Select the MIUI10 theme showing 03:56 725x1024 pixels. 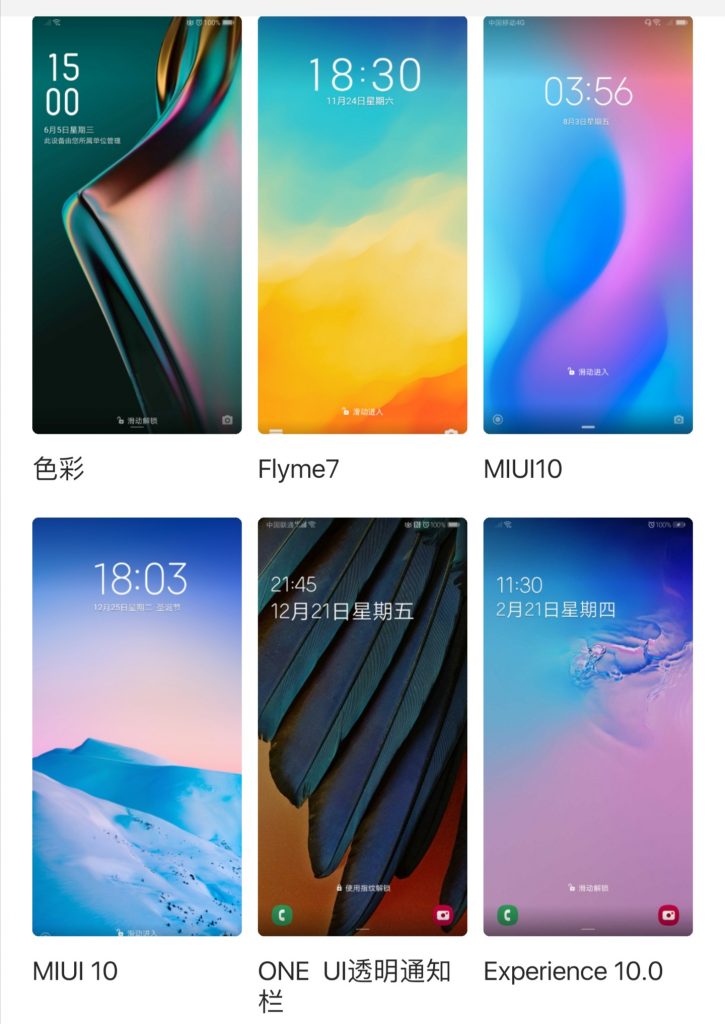coord(588,225)
